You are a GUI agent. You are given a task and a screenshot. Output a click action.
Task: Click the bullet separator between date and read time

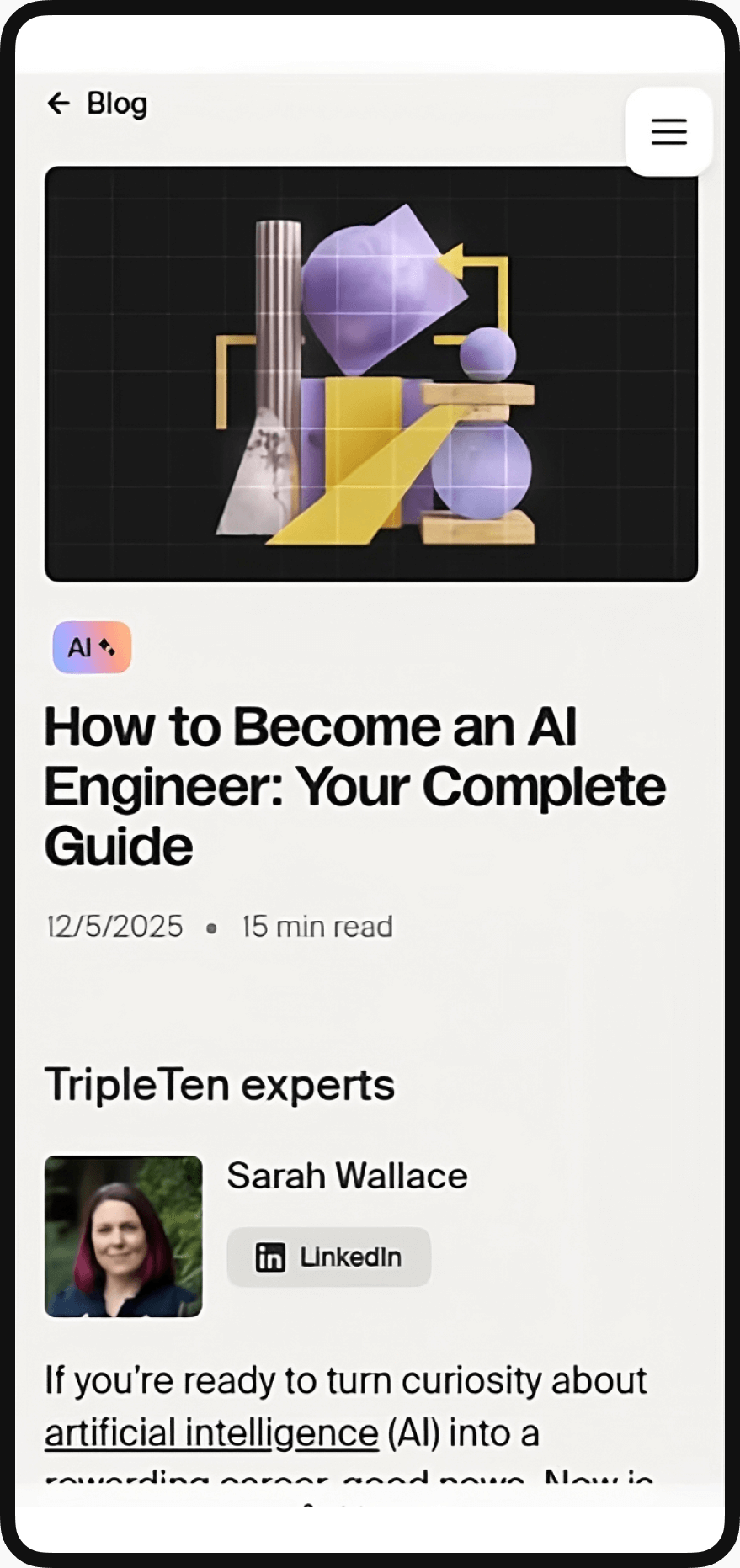point(211,928)
